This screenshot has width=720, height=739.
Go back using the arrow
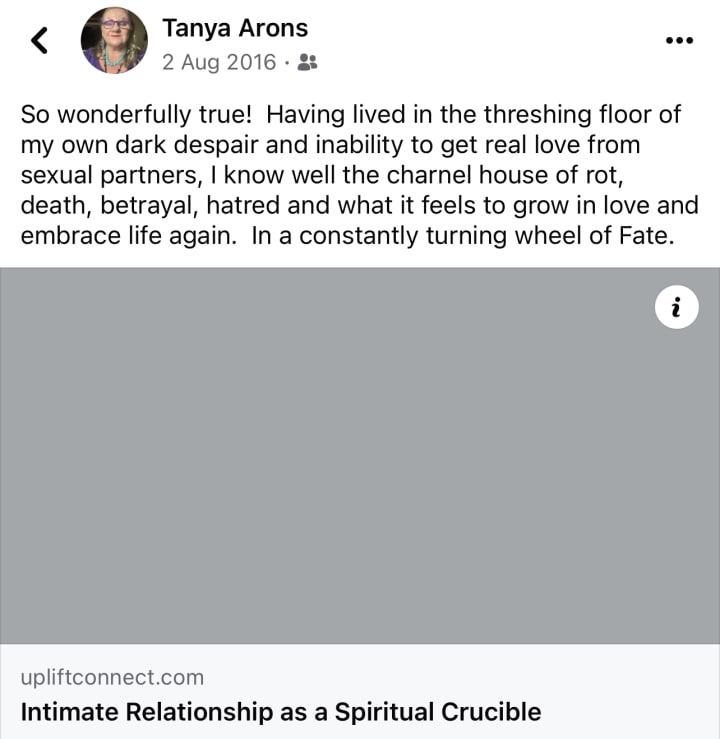click(x=39, y=41)
